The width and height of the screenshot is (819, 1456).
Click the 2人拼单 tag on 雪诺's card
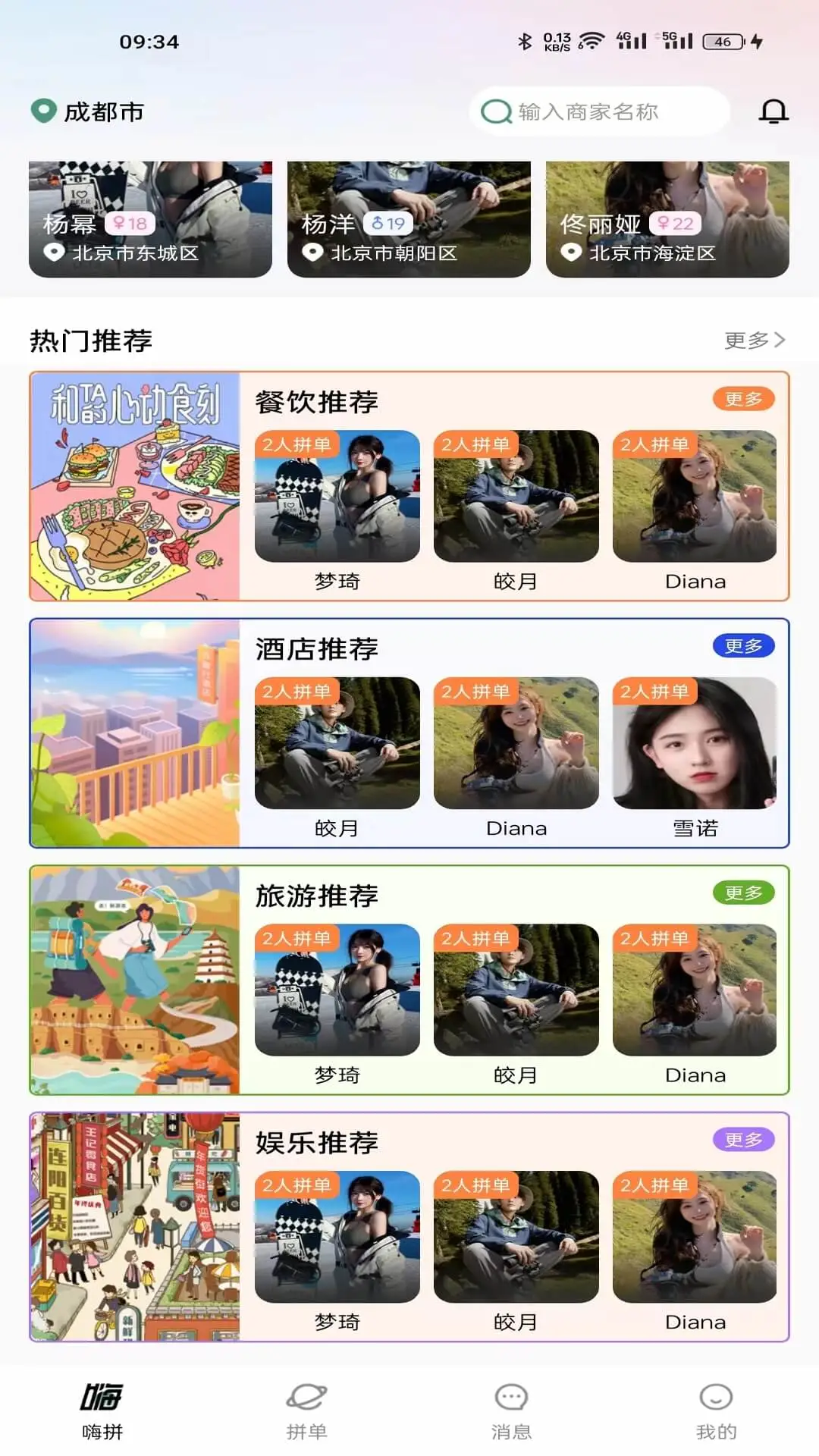655,692
